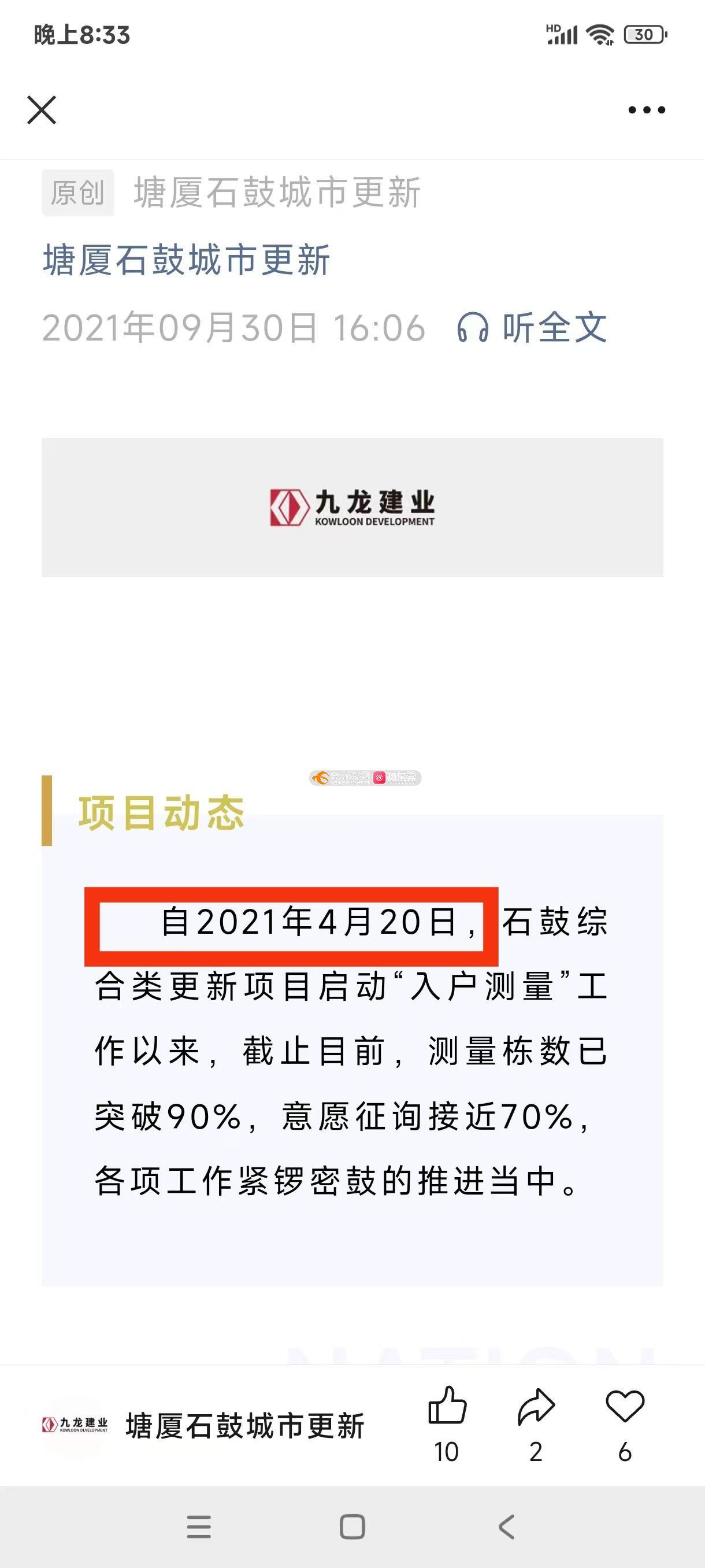
Task: Open recent apps from the navigation bar
Action: pos(198,1526)
